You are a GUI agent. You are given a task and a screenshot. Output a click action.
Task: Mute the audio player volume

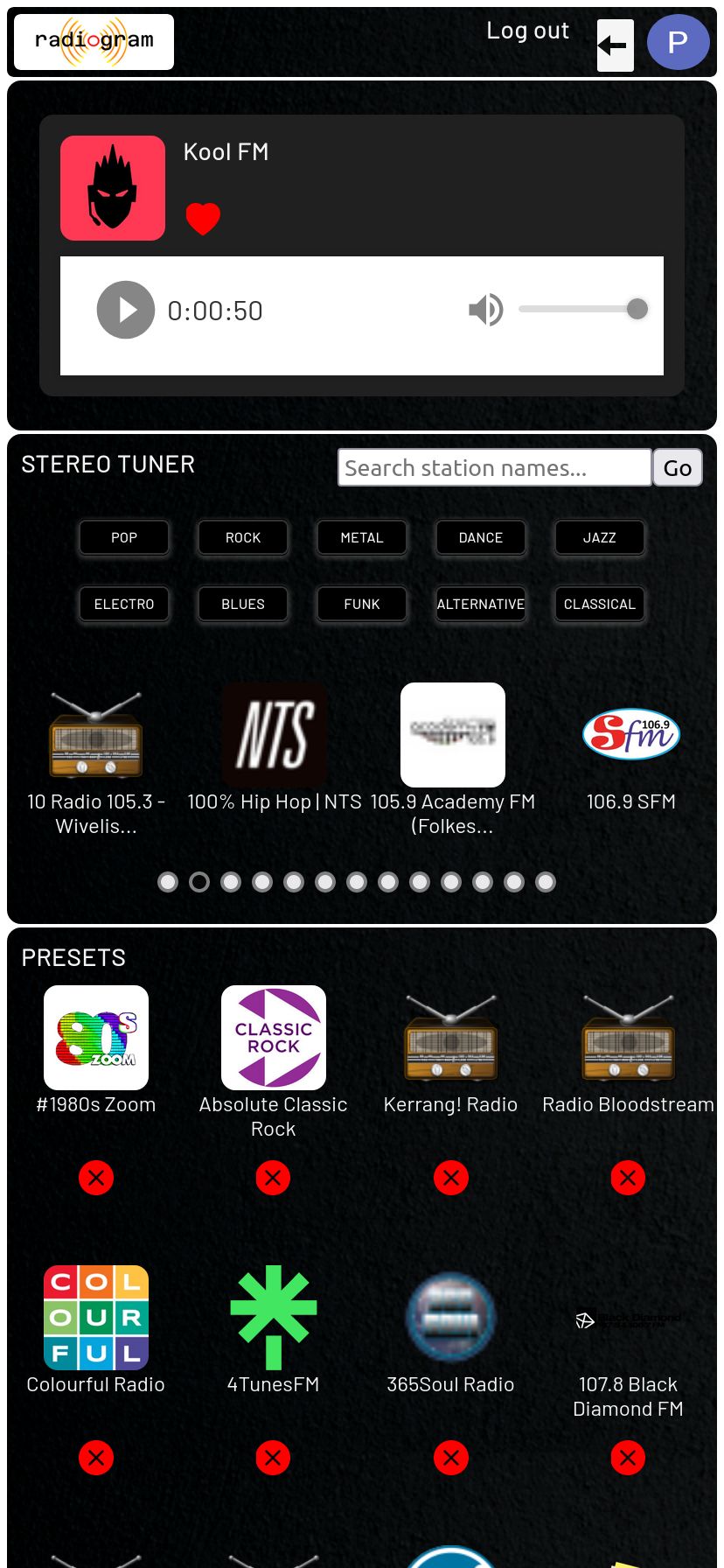pos(485,310)
